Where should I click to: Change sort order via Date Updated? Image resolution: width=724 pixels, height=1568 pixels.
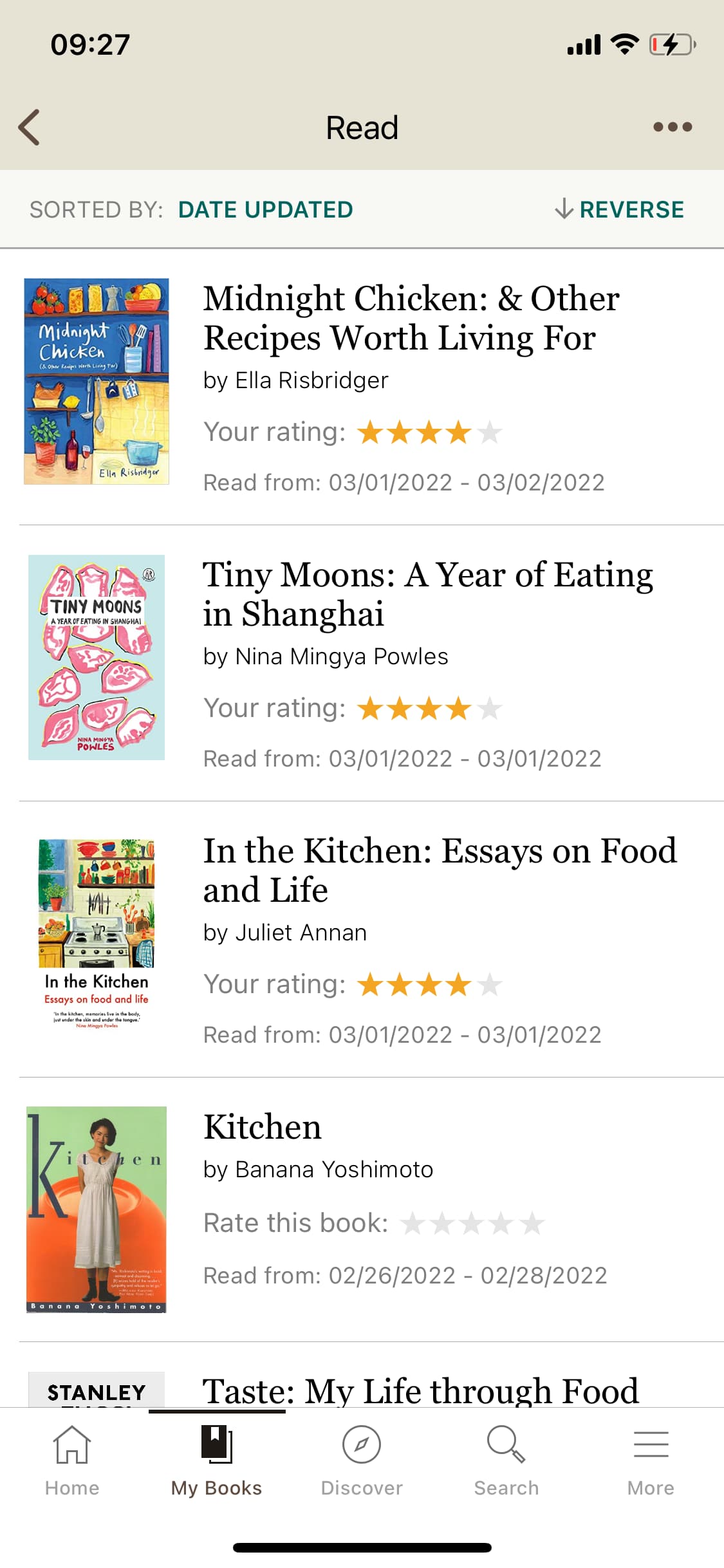click(265, 209)
